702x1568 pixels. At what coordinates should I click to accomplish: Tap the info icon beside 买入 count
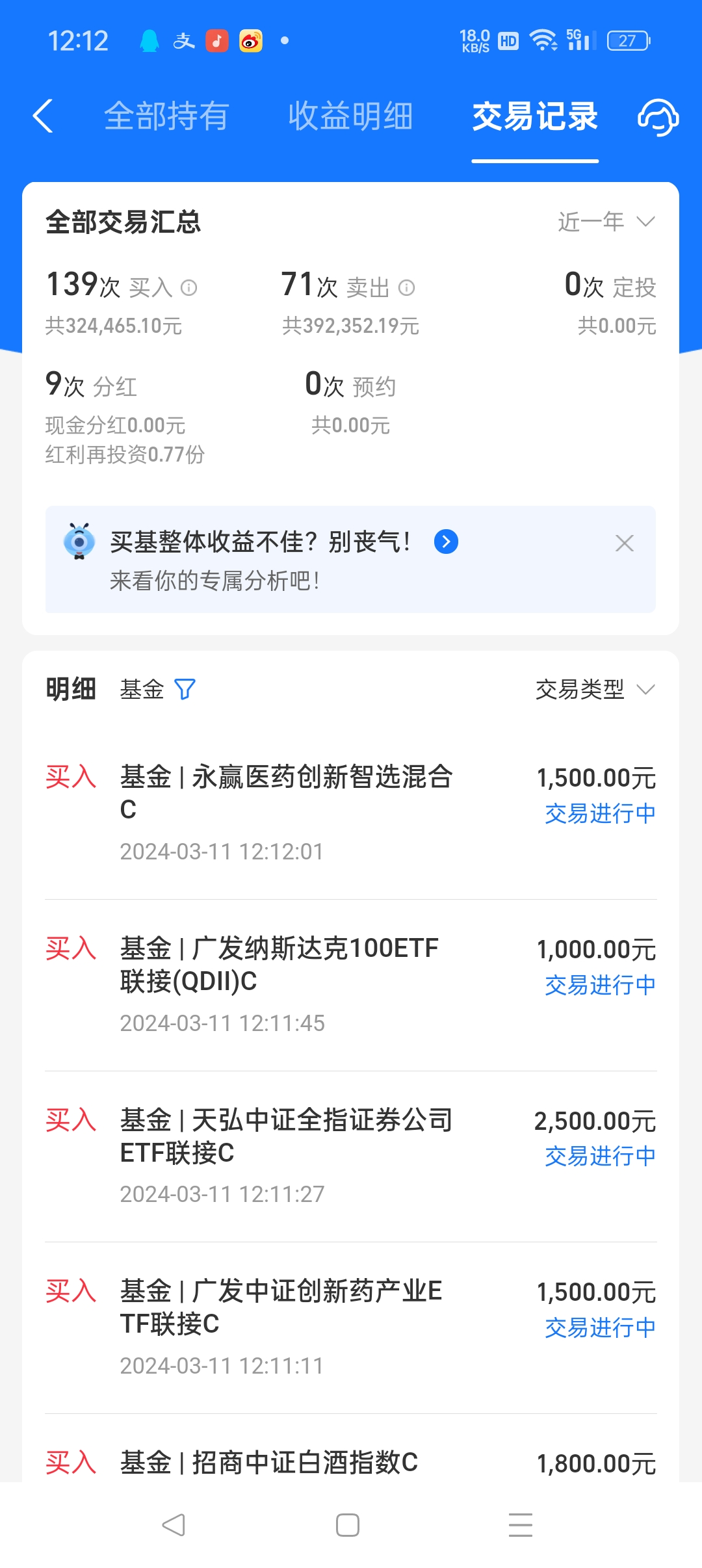click(188, 287)
